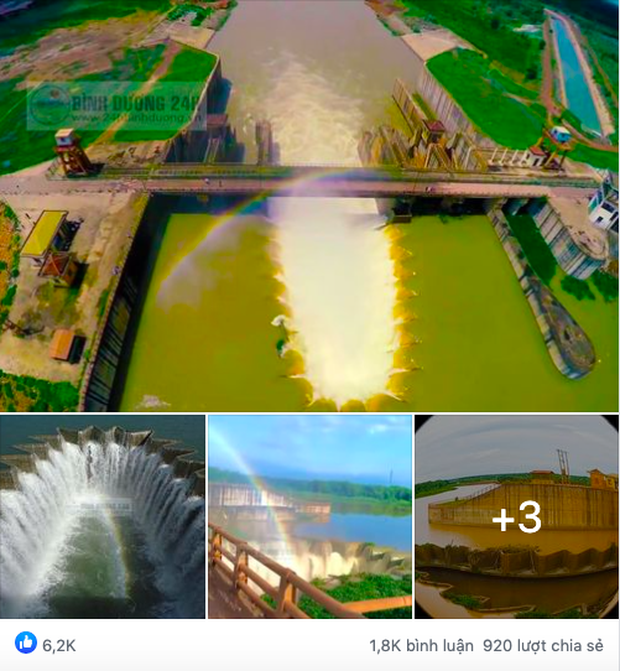View the 920 lượt chia sẻ shares
This screenshot has height=671, width=620.
(543, 645)
